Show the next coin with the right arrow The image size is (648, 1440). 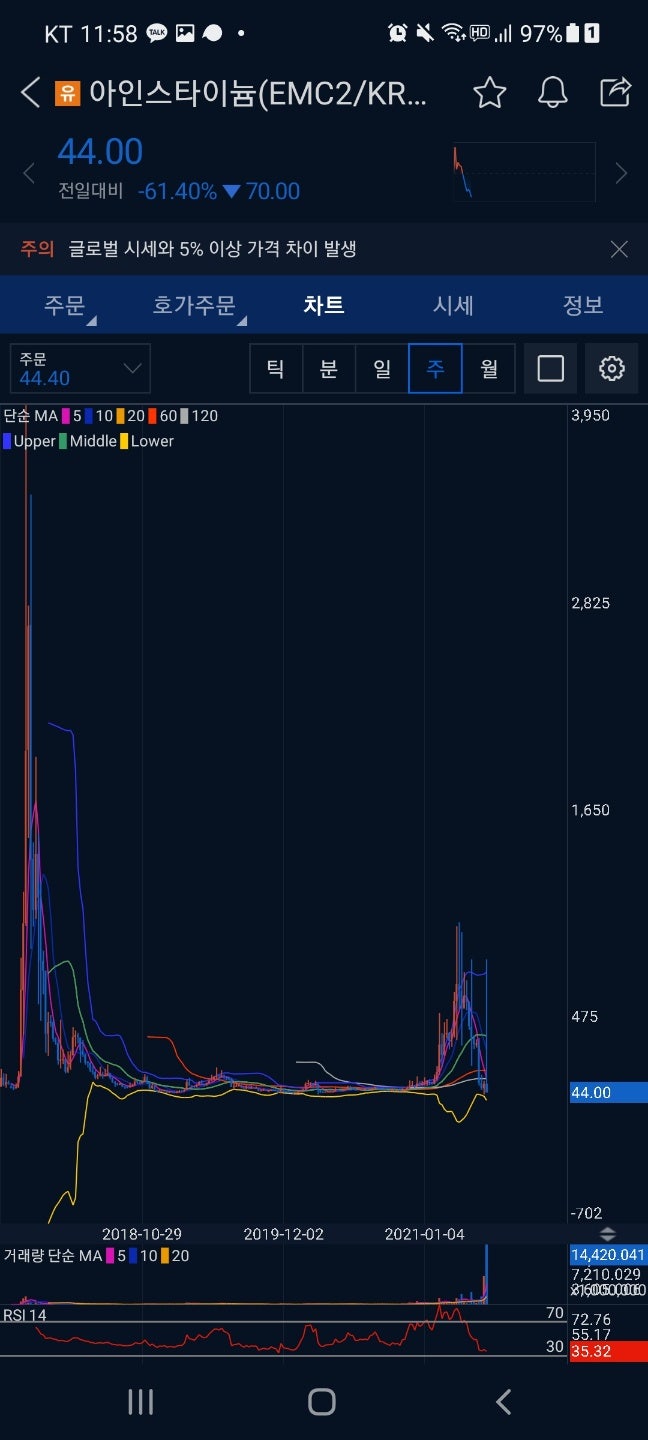click(x=621, y=173)
